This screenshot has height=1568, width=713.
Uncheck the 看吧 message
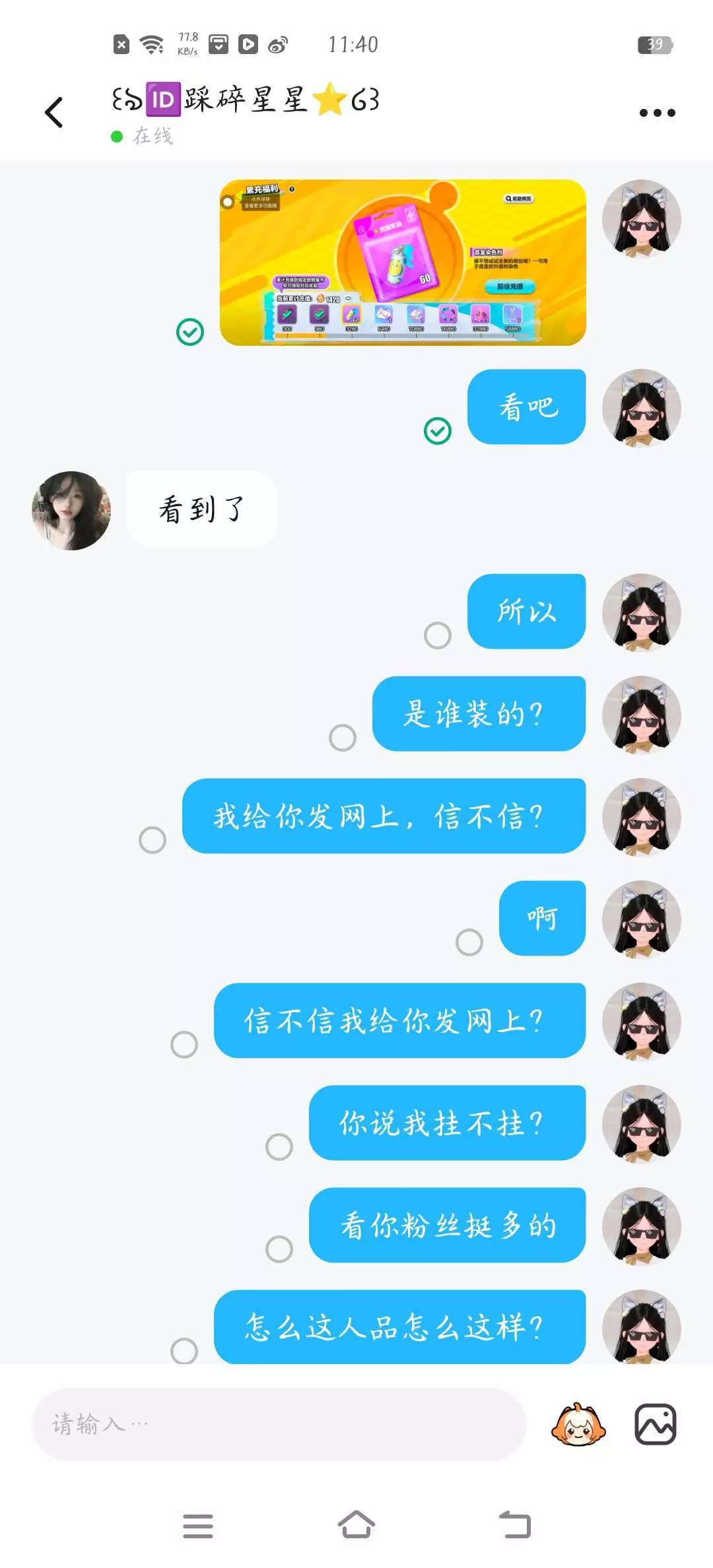(x=438, y=431)
